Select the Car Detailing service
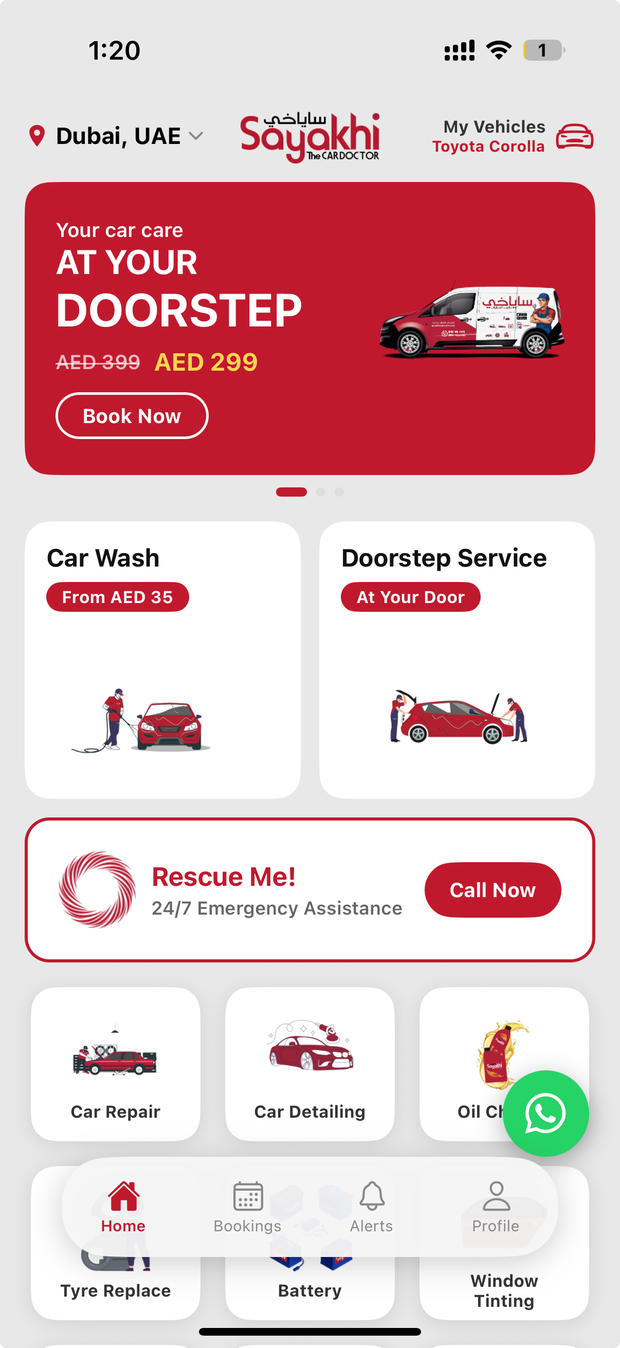The image size is (620, 1348). click(310, 1064)
